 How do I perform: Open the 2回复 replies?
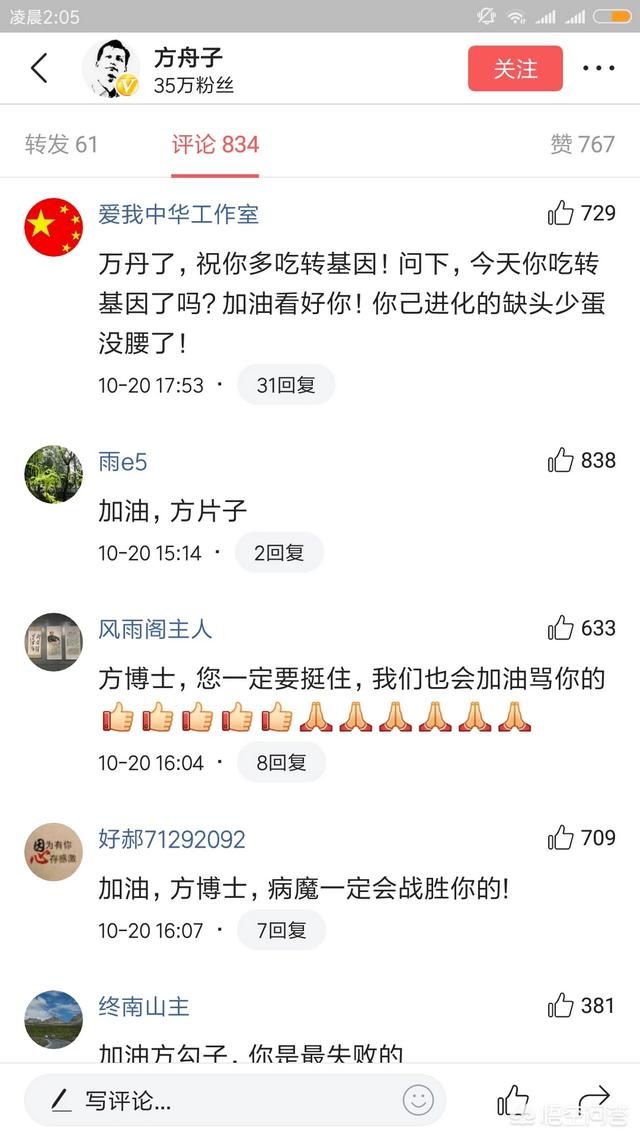pyautogui.click(x=278, y=553)
